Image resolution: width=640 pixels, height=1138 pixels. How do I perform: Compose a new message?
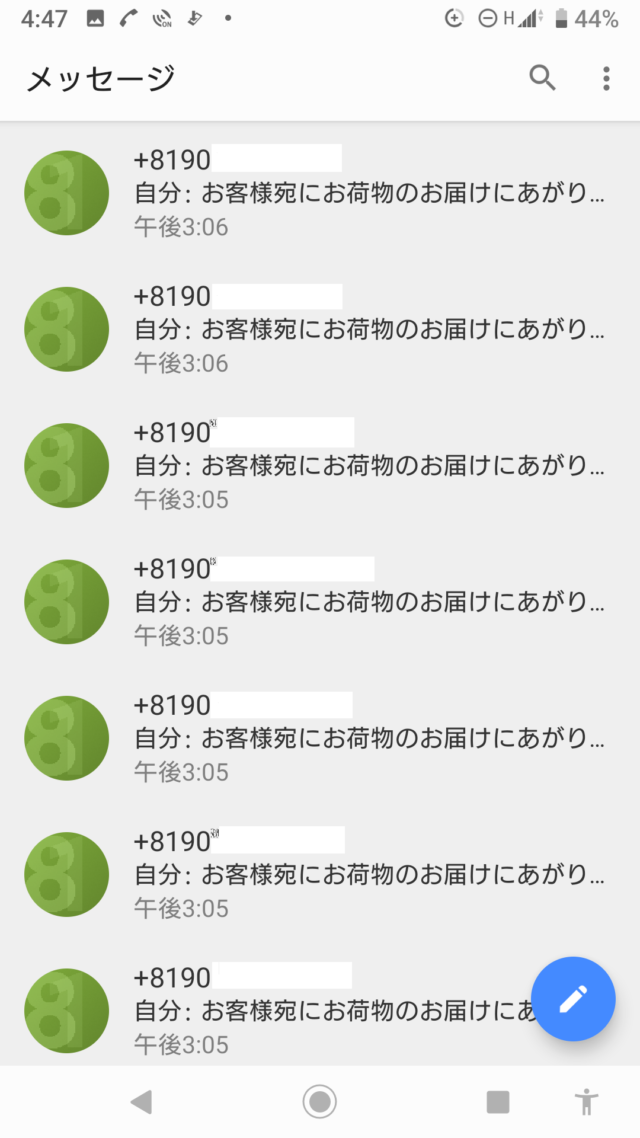pos(573,999)
